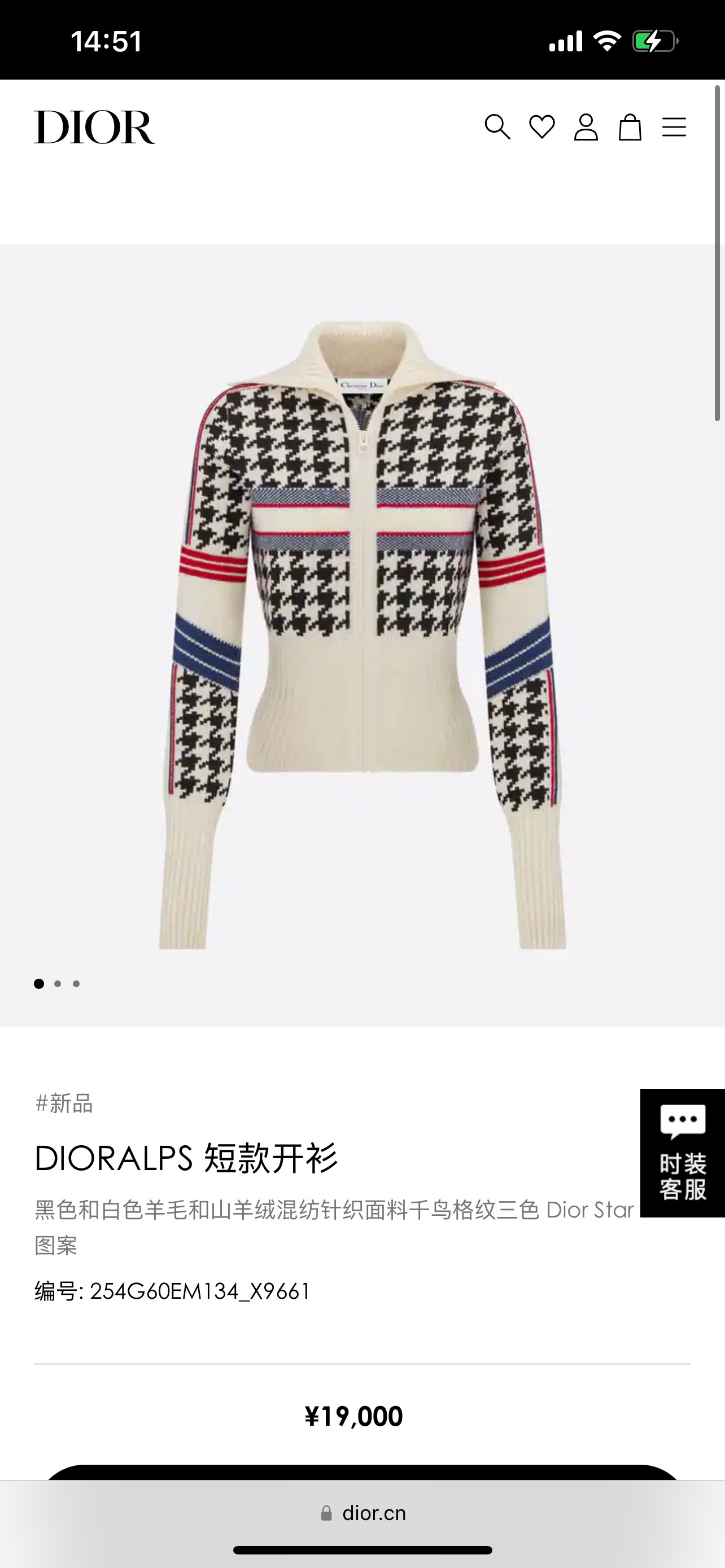Open the hamburger menu
Viewport: 725px width, 1568px height.
[674, 127]
